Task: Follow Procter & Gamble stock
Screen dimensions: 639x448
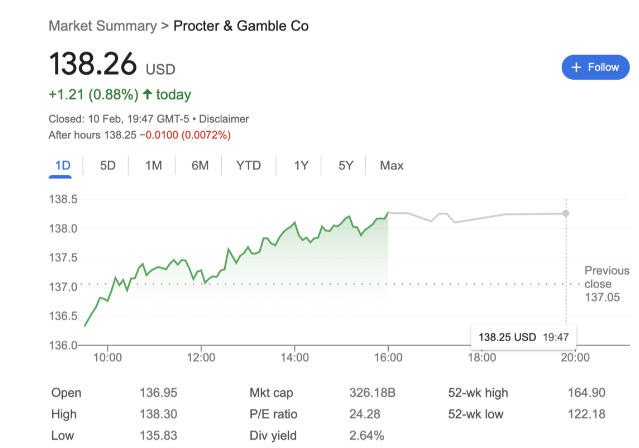Action: point(595,67)
